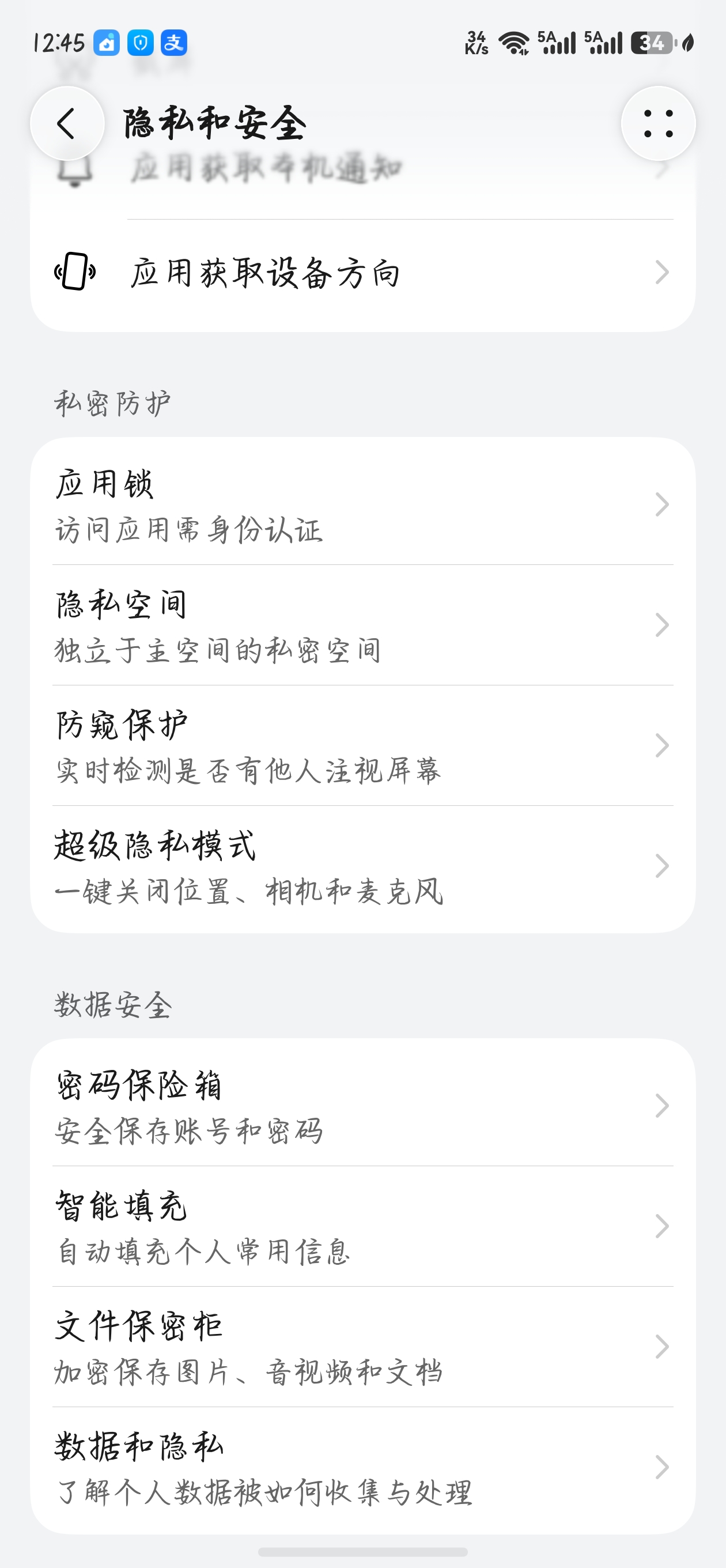Select 超级隐私模式
The height and width of the screenshot is (1568, 726).
pyautogui.click(x=362, y=866)
